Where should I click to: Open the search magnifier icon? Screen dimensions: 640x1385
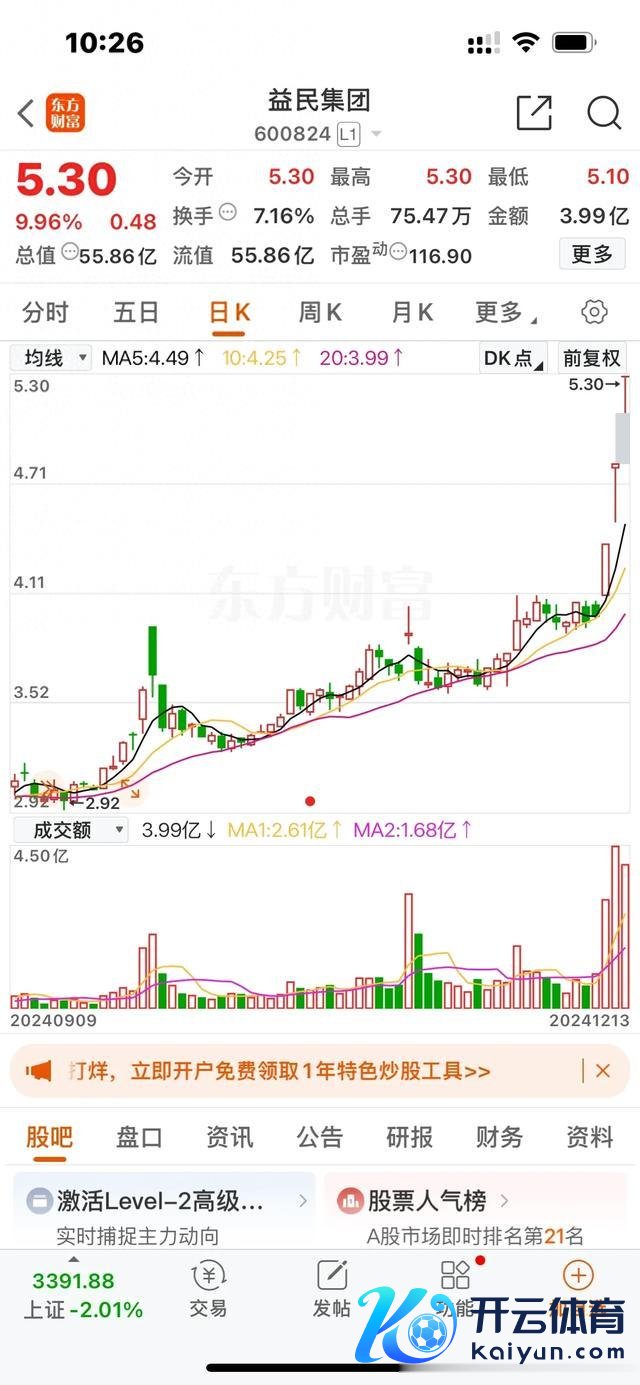604,113
